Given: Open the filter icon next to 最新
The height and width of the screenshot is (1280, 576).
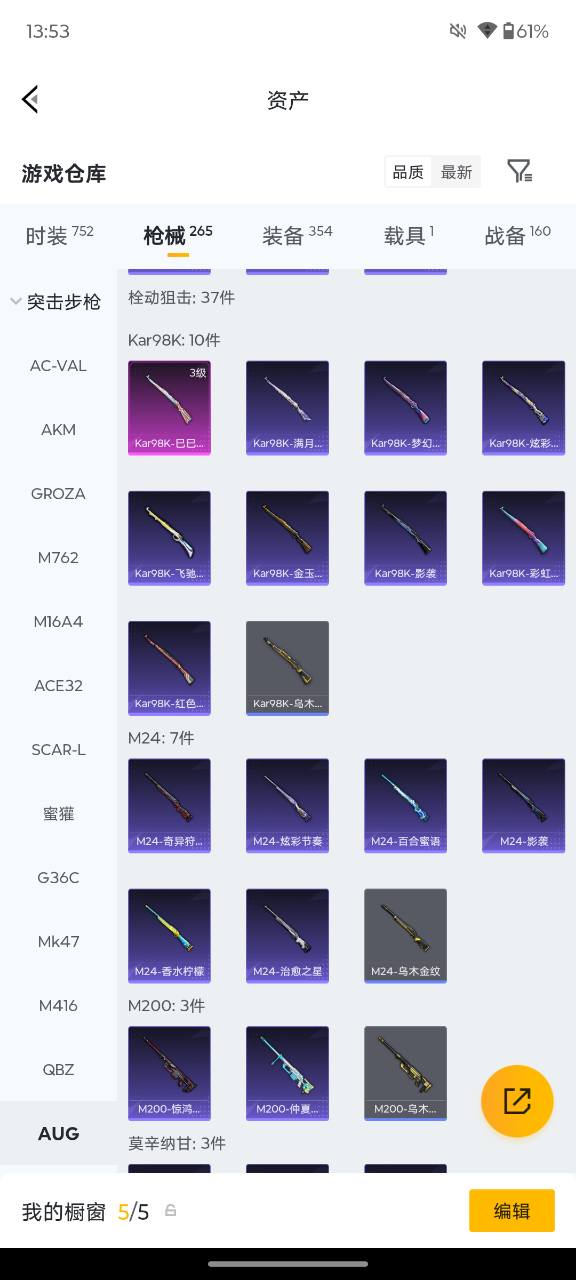Looking at the screenshot, I should (x=519, y=172).
